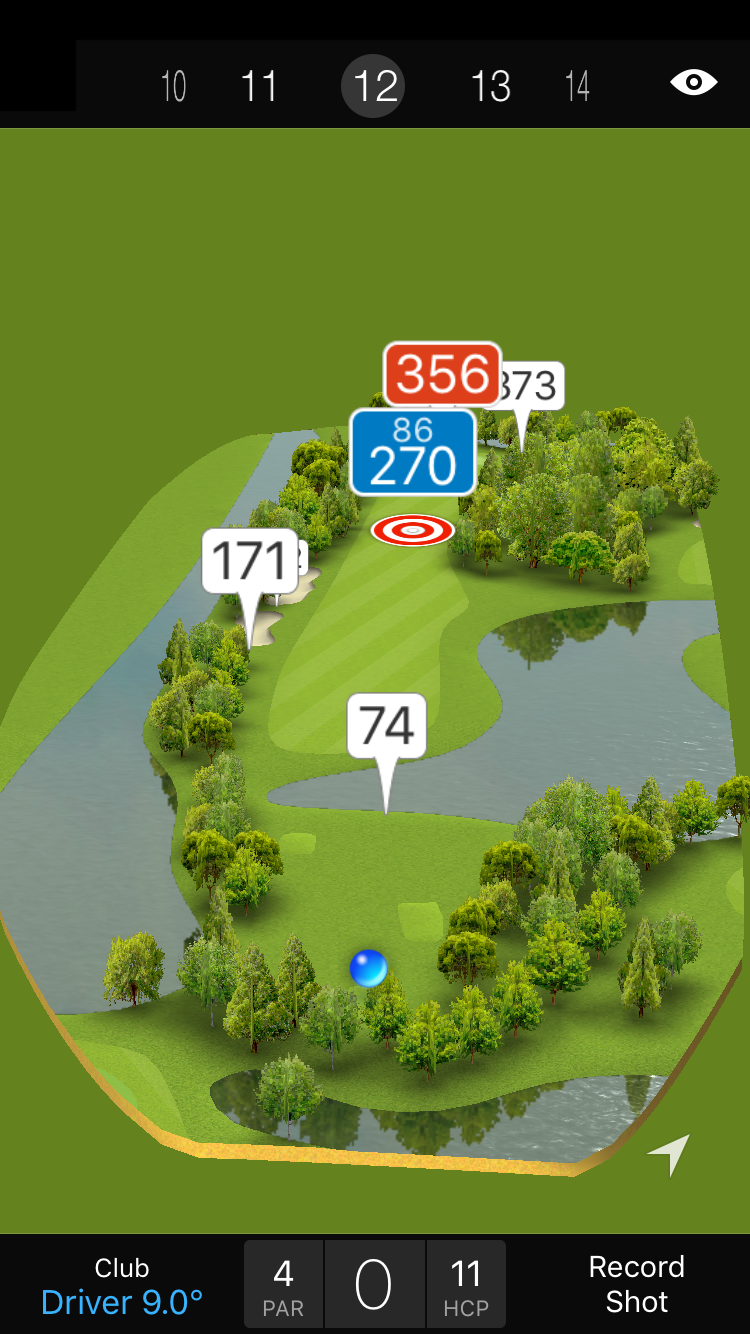Tap the GPS location arrow
This screenshot has height=1334, width=750.
coord(670,1154)
